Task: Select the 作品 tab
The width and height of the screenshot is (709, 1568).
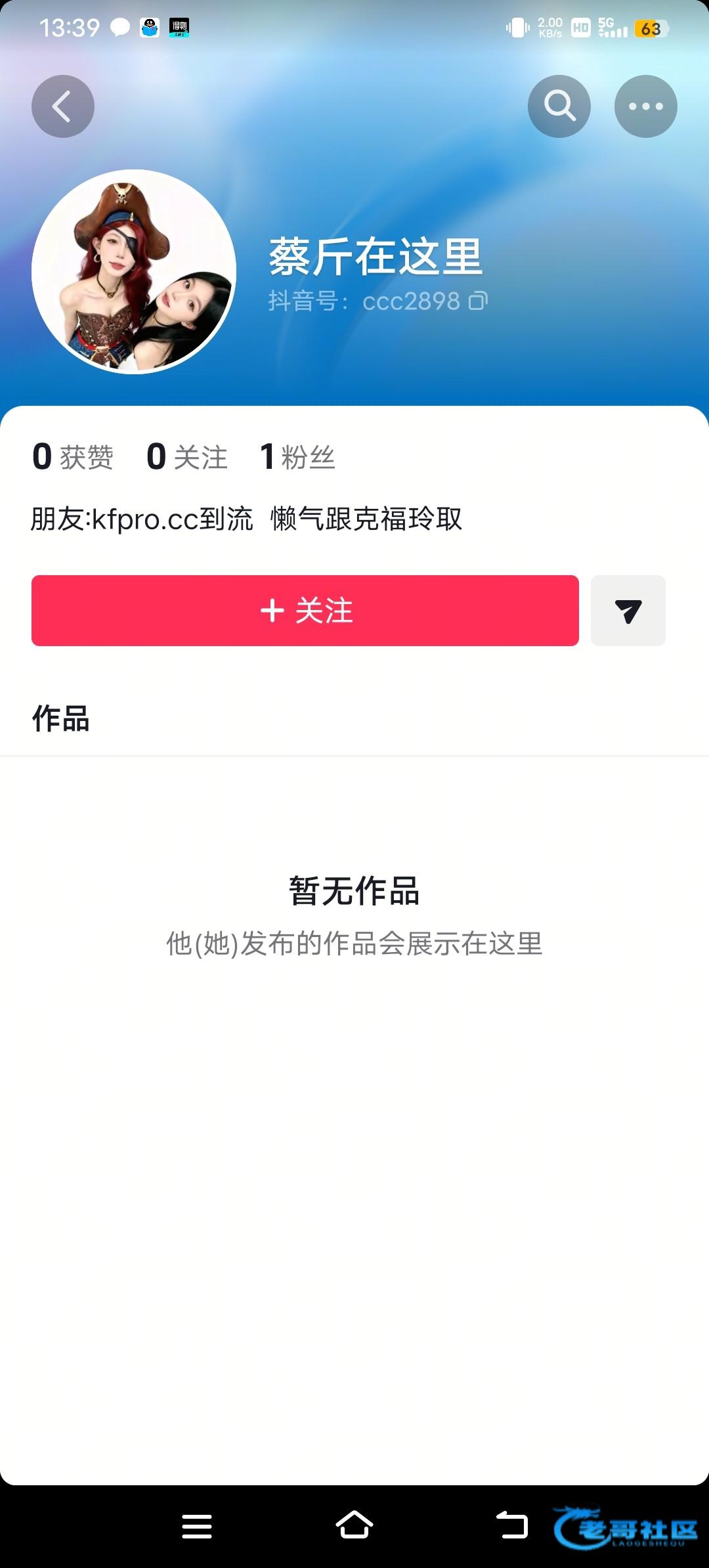Action: (61, 718)
